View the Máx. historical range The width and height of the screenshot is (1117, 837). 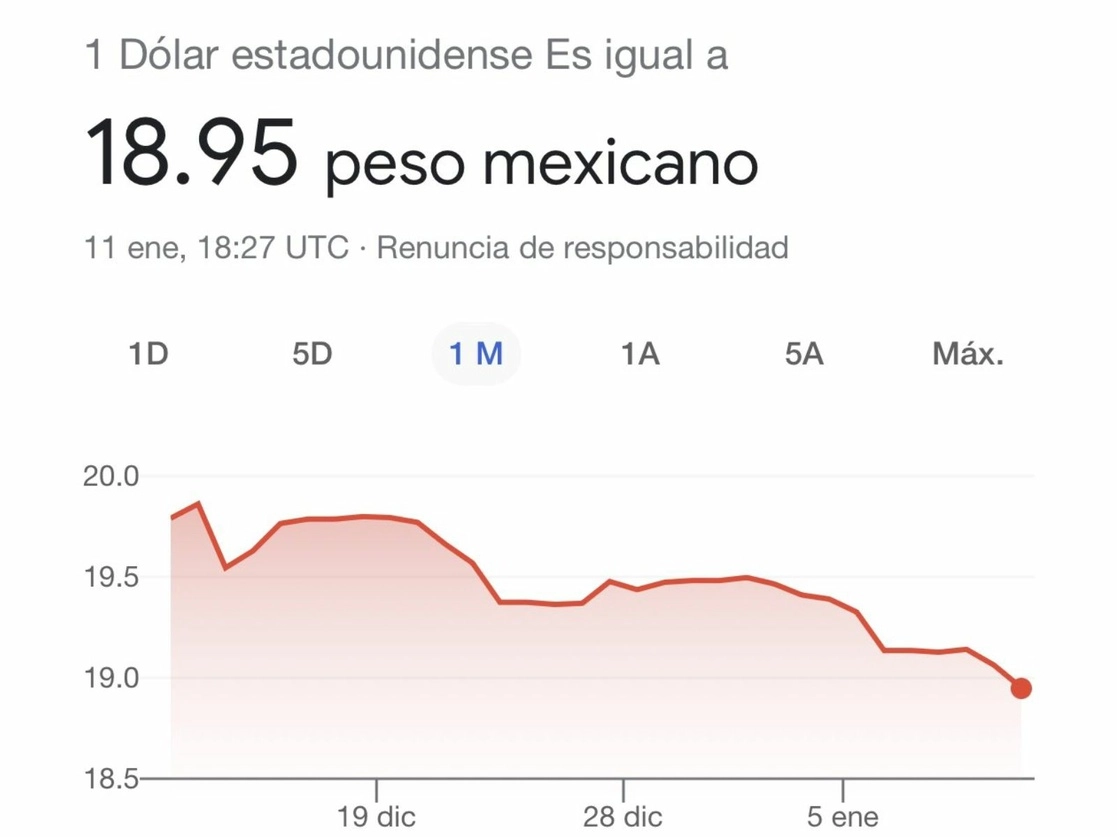coord(967,354)
